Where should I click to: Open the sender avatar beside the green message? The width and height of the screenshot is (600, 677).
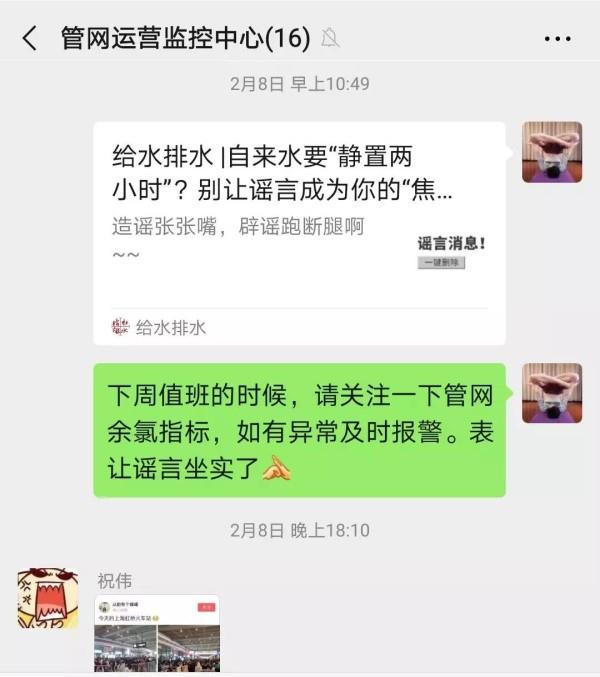pyautogui.click(x=551, y=393)
